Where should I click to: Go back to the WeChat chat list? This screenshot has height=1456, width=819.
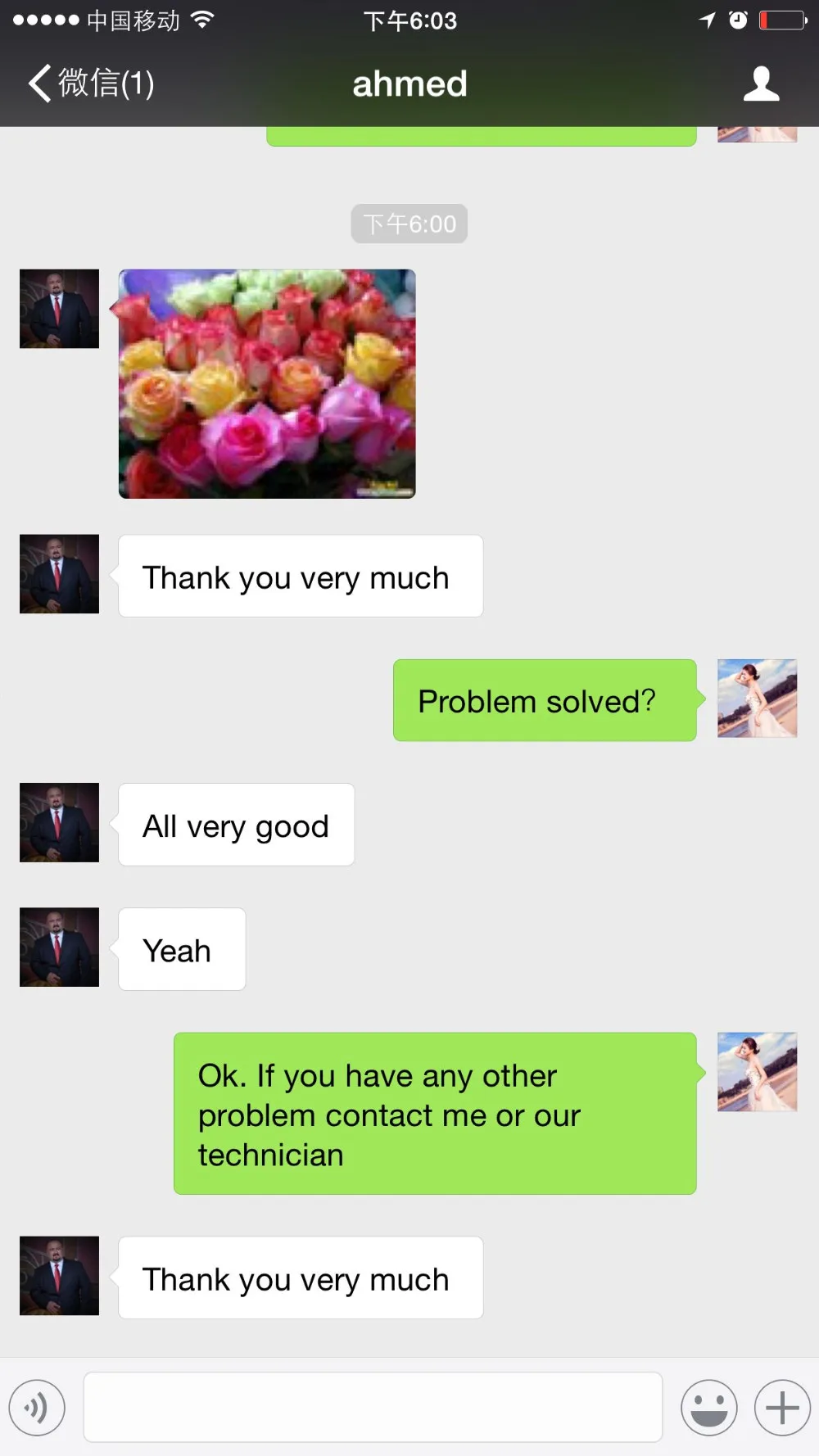click(90, 84)
